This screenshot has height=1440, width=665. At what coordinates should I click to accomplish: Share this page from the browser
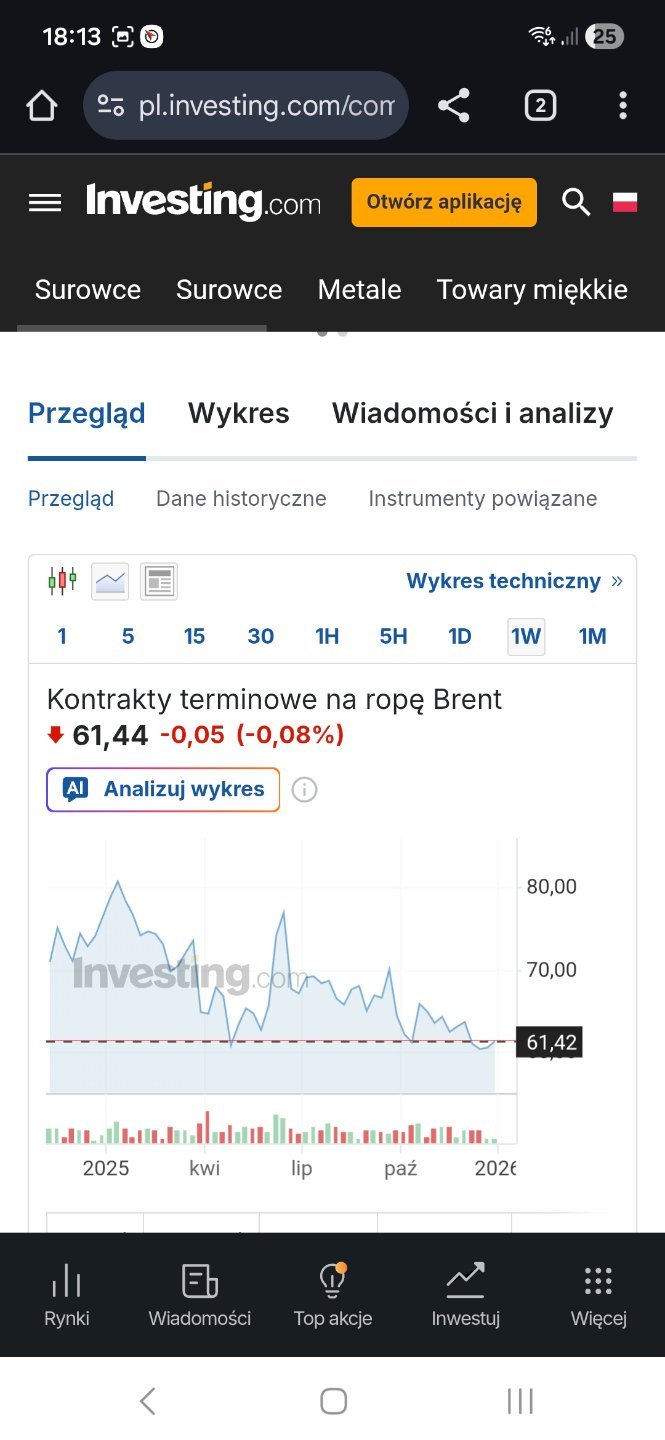(454, 105)
